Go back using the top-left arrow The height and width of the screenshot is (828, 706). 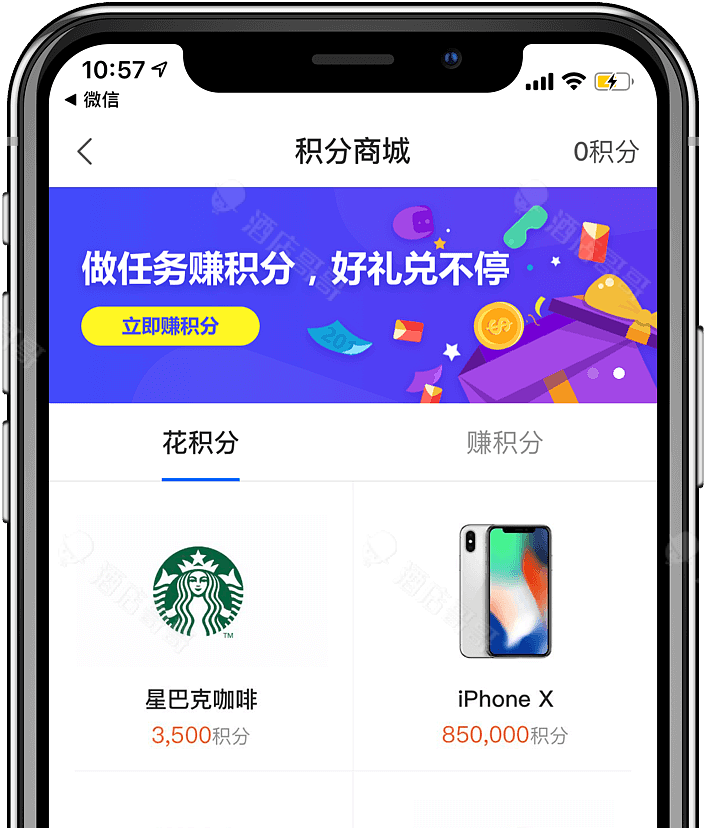pos(85,152)
